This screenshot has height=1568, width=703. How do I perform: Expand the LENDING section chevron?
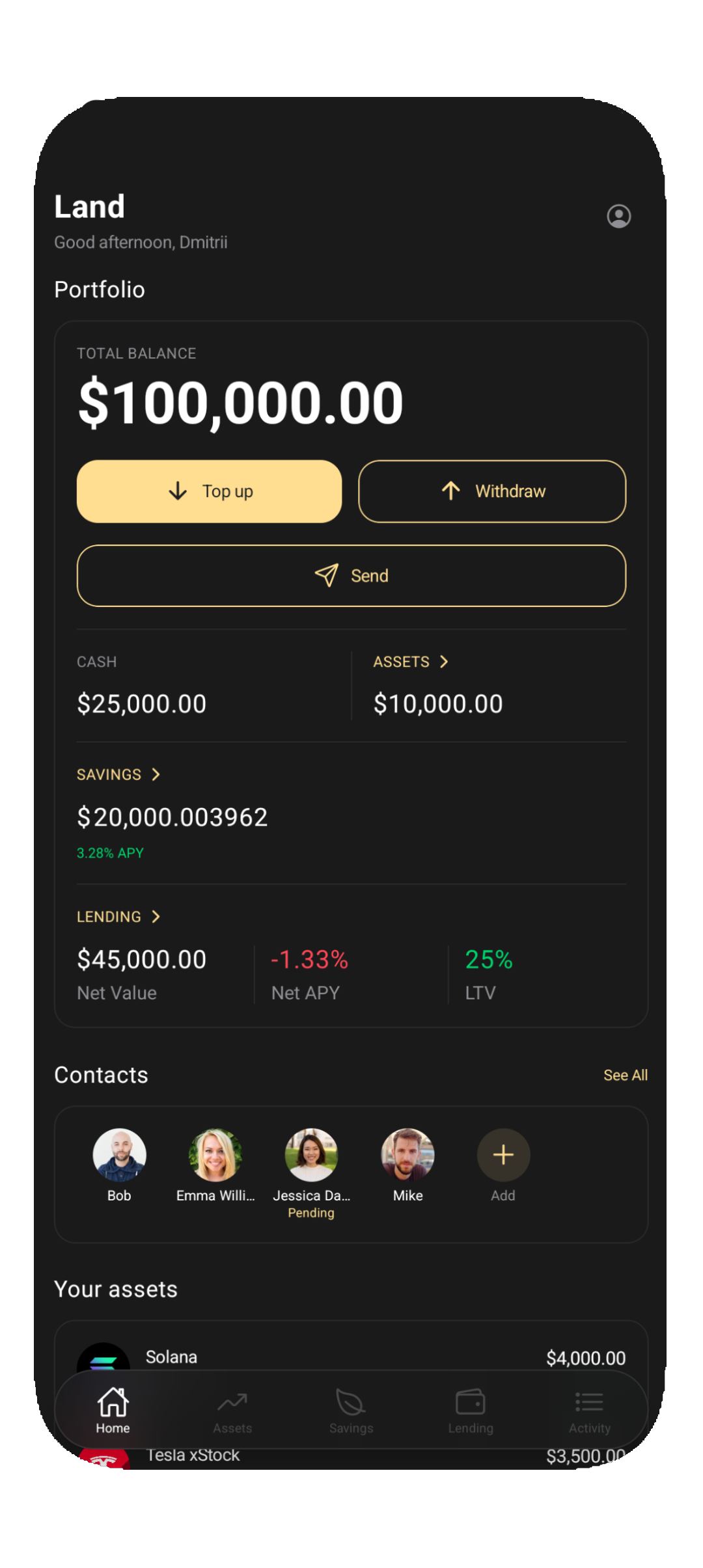click(x=156, y=916)
